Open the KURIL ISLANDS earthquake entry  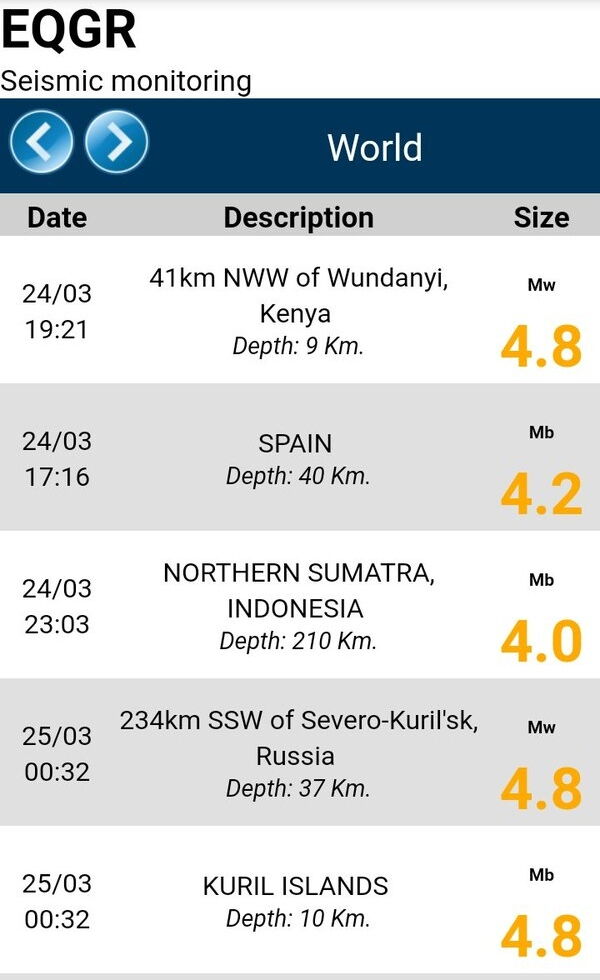coord(300,900)
